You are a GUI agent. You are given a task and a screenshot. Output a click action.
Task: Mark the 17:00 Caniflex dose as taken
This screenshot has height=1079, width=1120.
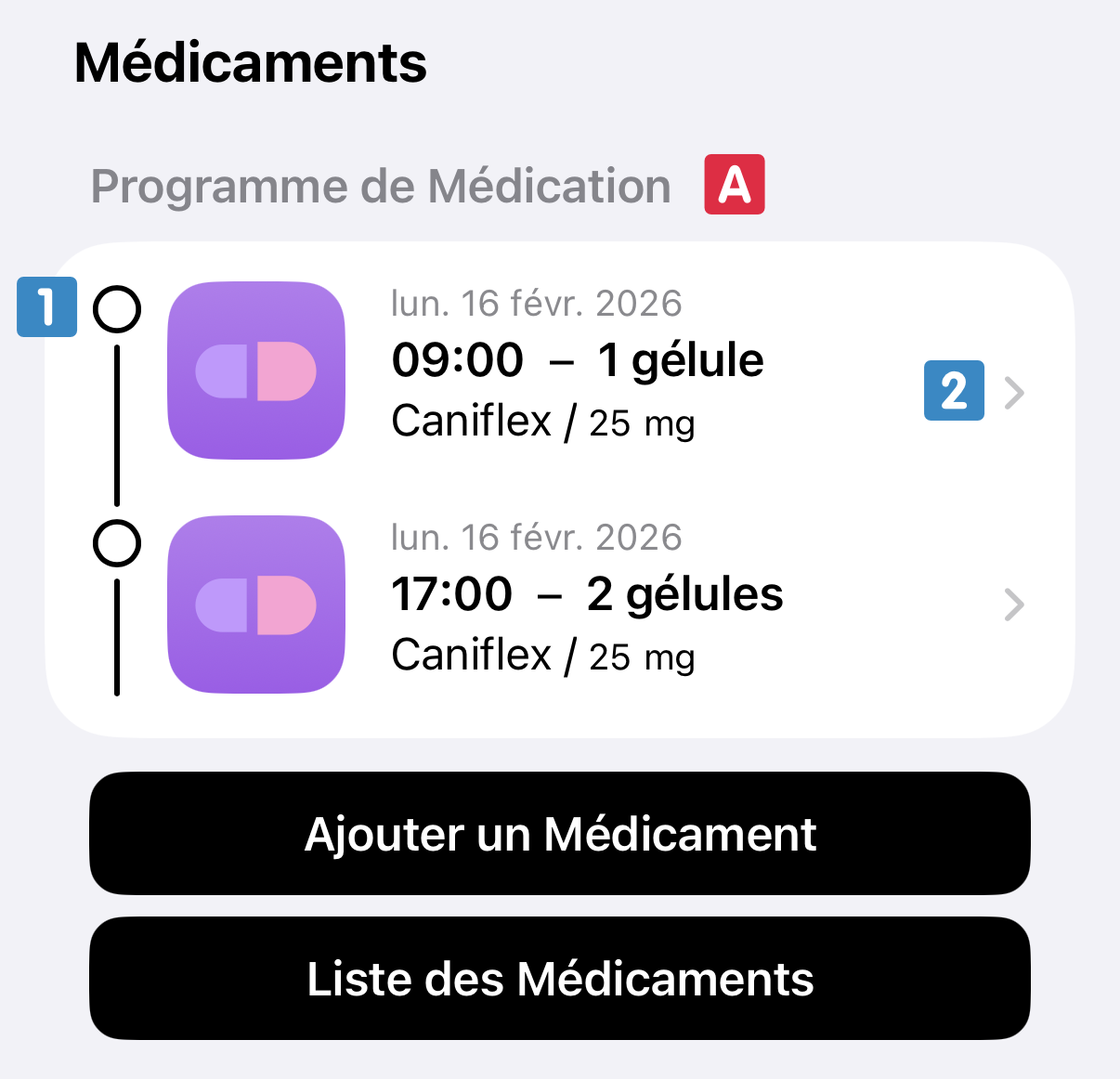click(x=117, y=543)
